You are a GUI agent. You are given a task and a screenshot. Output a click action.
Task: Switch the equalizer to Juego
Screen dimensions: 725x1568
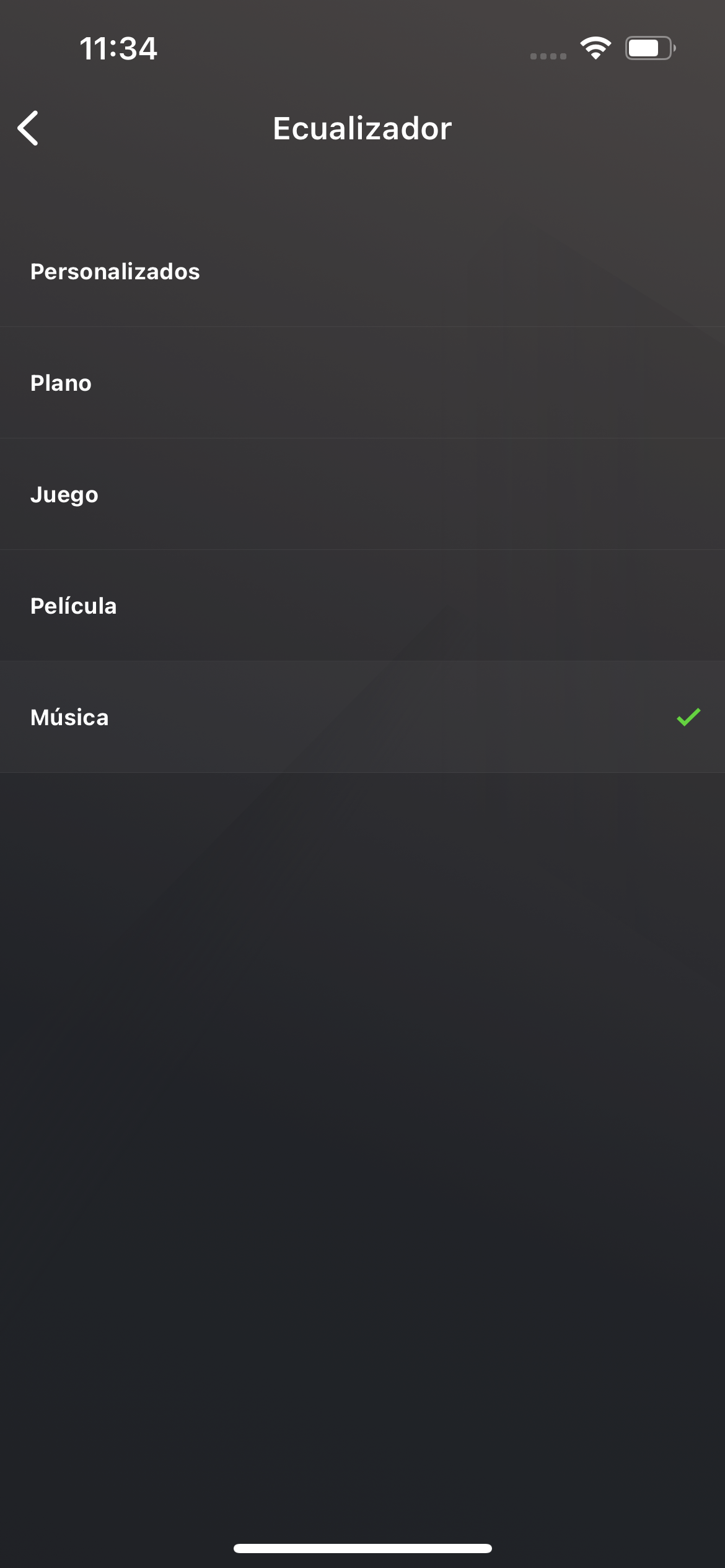click(362, 494)
